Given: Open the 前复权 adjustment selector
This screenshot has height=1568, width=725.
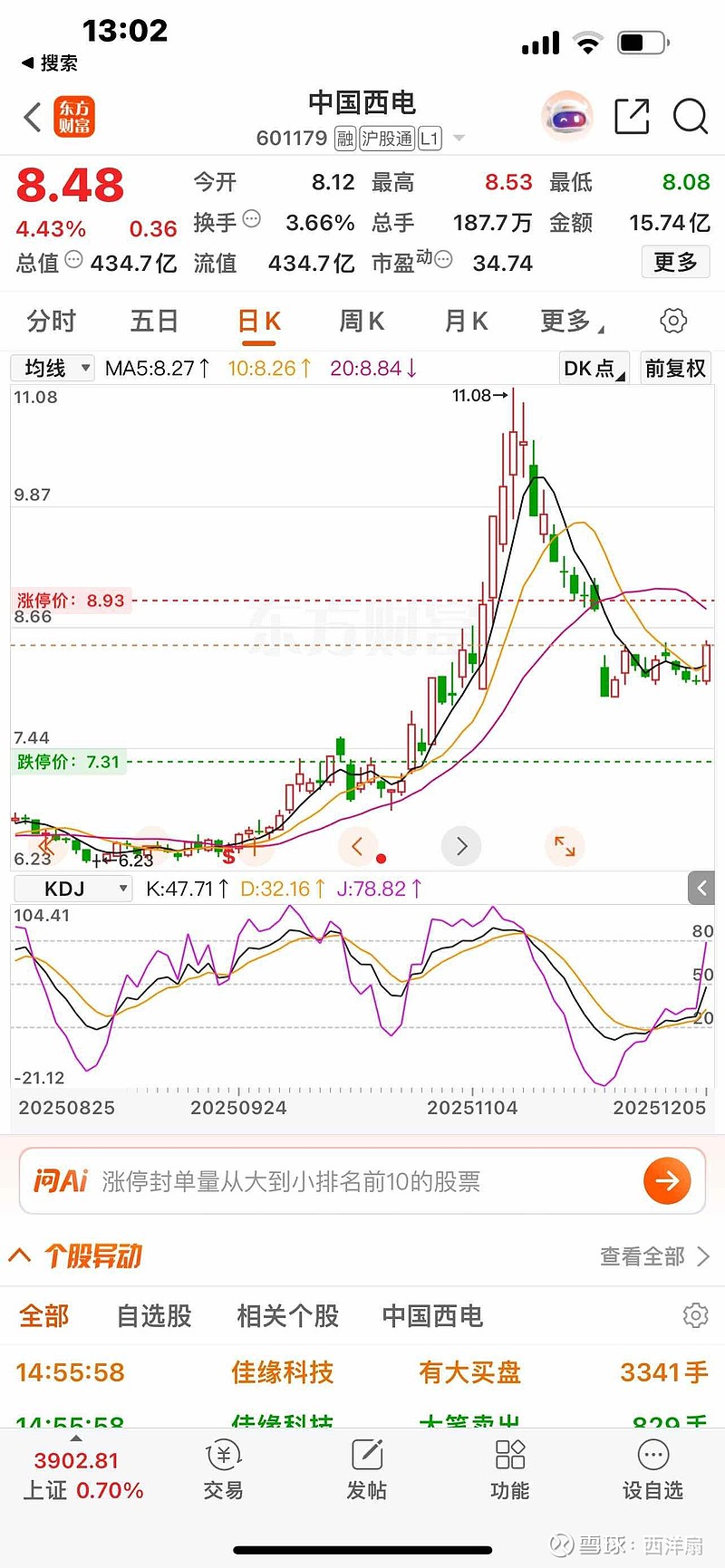Looking at the screenshot, I should click(674, 368).
